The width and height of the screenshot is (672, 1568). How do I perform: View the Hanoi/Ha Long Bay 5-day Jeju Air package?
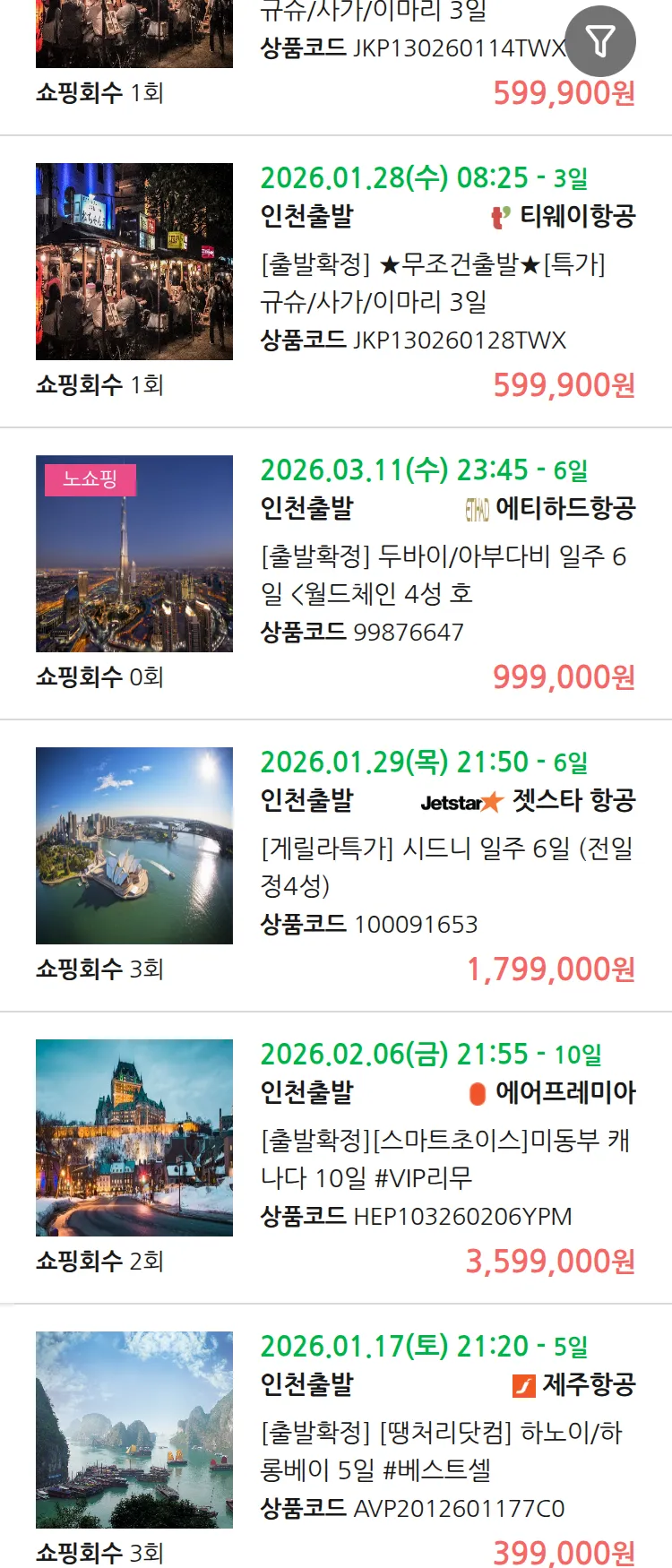pyautogui.click(x=441, y=1451)
